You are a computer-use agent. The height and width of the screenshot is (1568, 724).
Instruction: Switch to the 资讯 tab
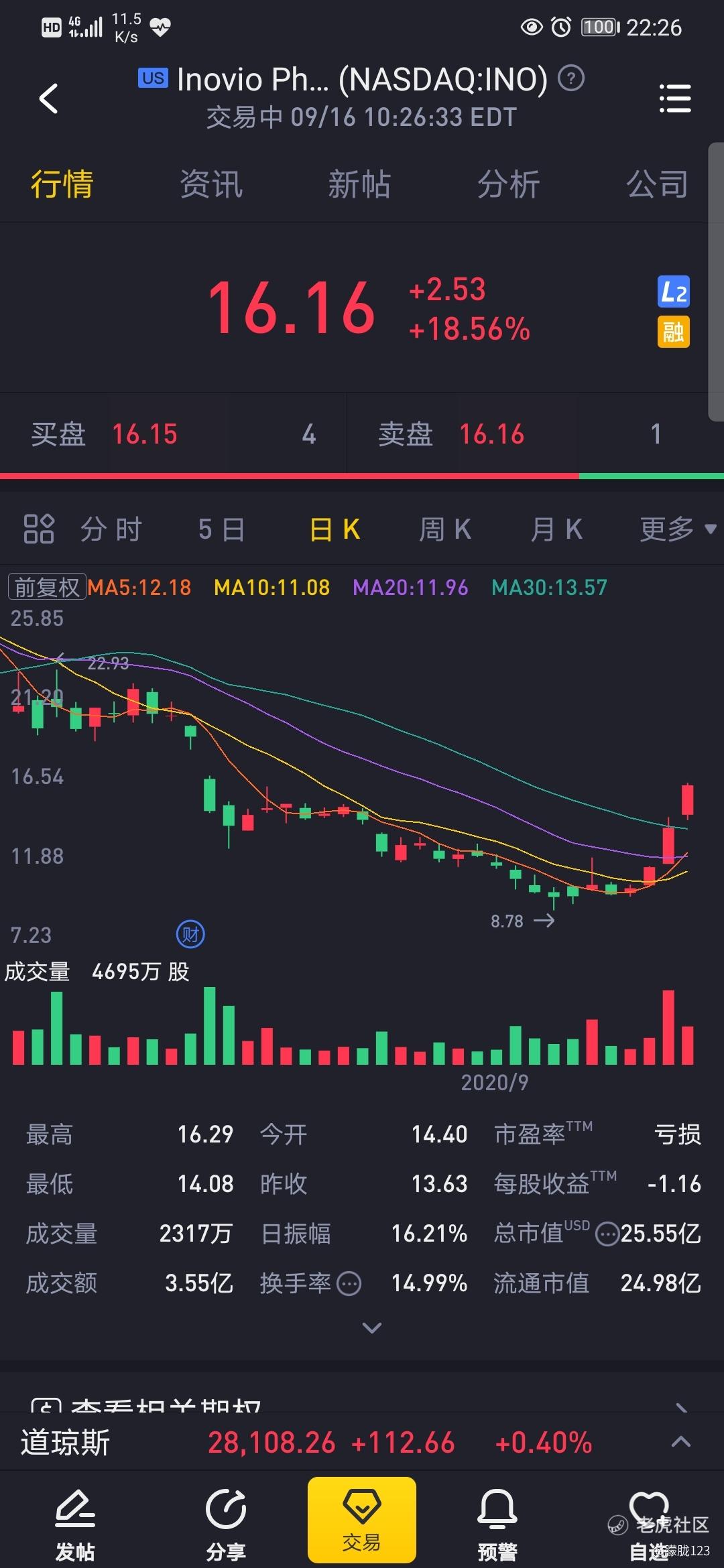210,184
